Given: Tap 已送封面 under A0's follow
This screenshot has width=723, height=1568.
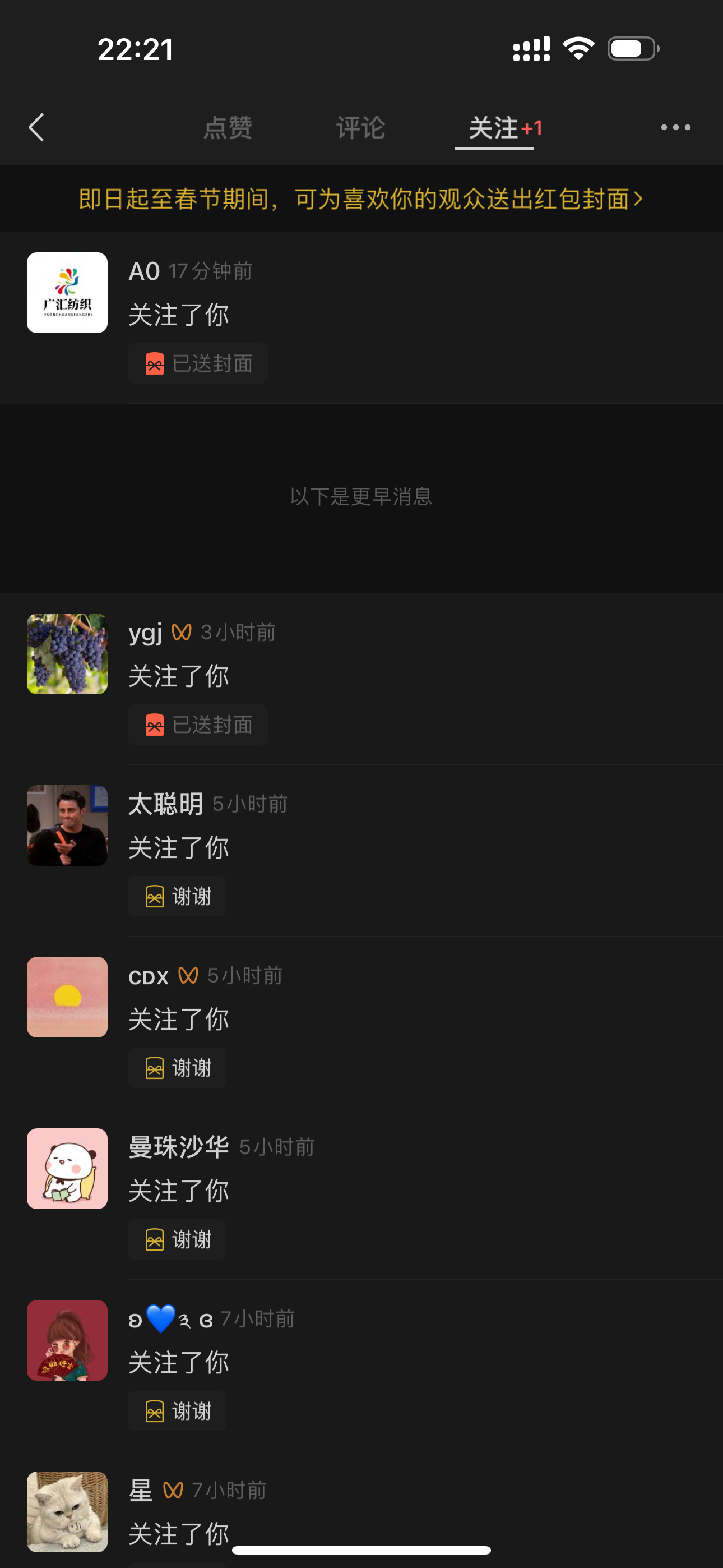Looking at the screenshot, I should pyautogui.click(x=198, y=363).
